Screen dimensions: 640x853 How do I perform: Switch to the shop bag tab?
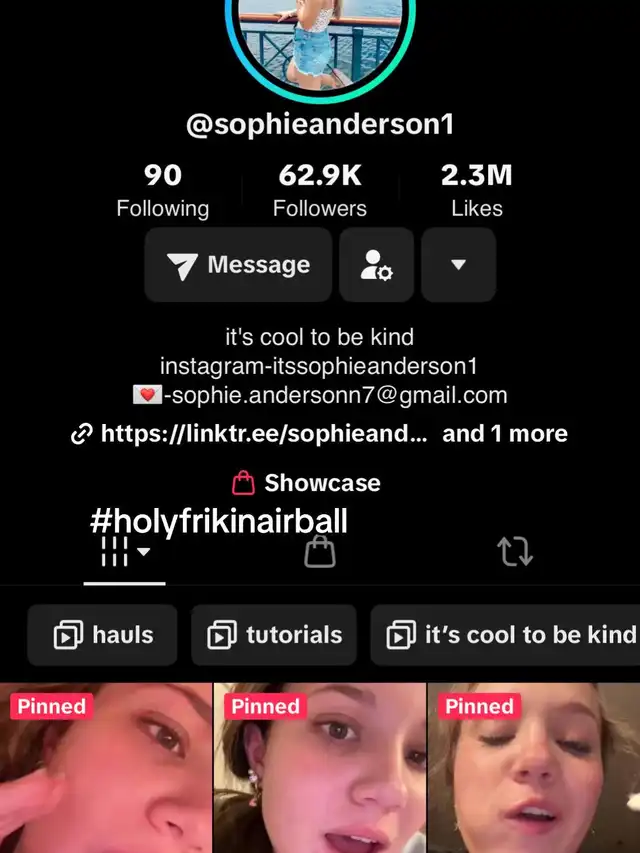[x=319, y=552]
